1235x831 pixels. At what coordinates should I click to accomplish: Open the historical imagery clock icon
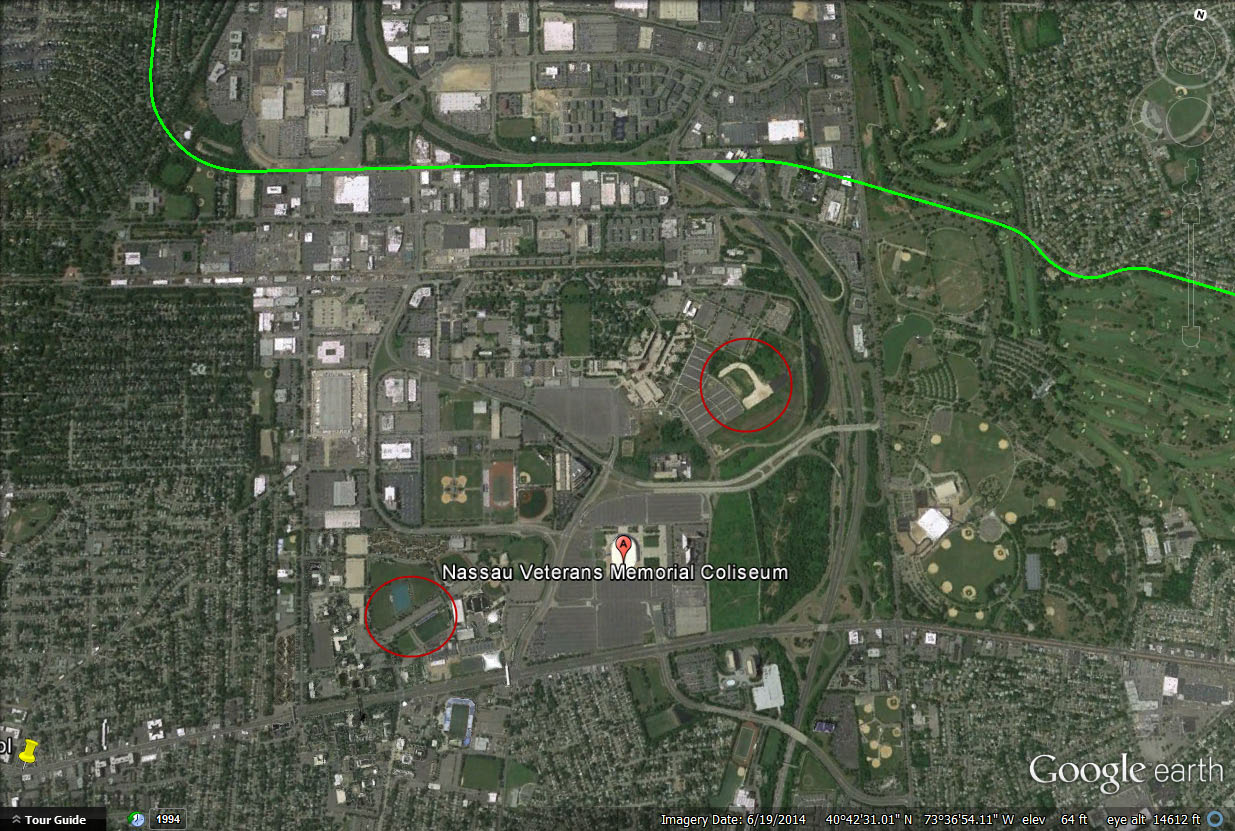137,820
